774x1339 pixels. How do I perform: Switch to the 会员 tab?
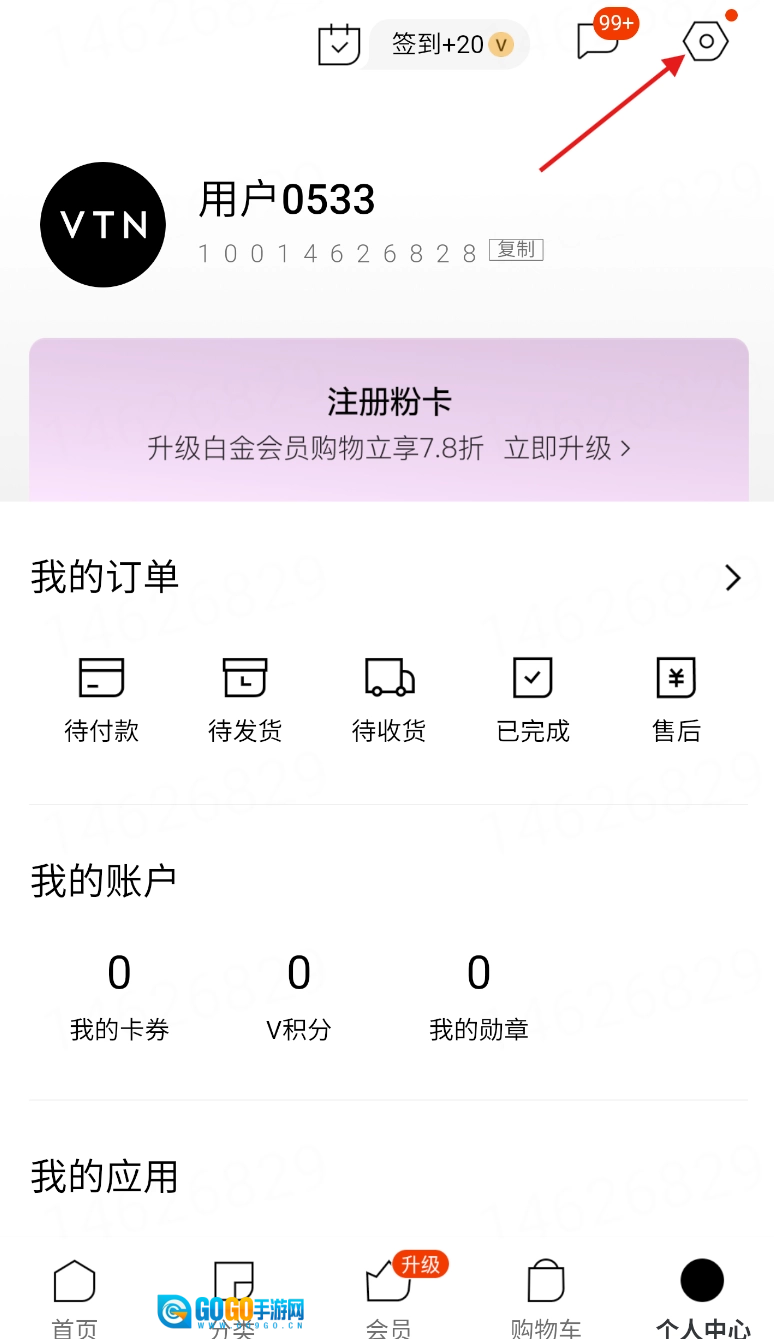389,1297
